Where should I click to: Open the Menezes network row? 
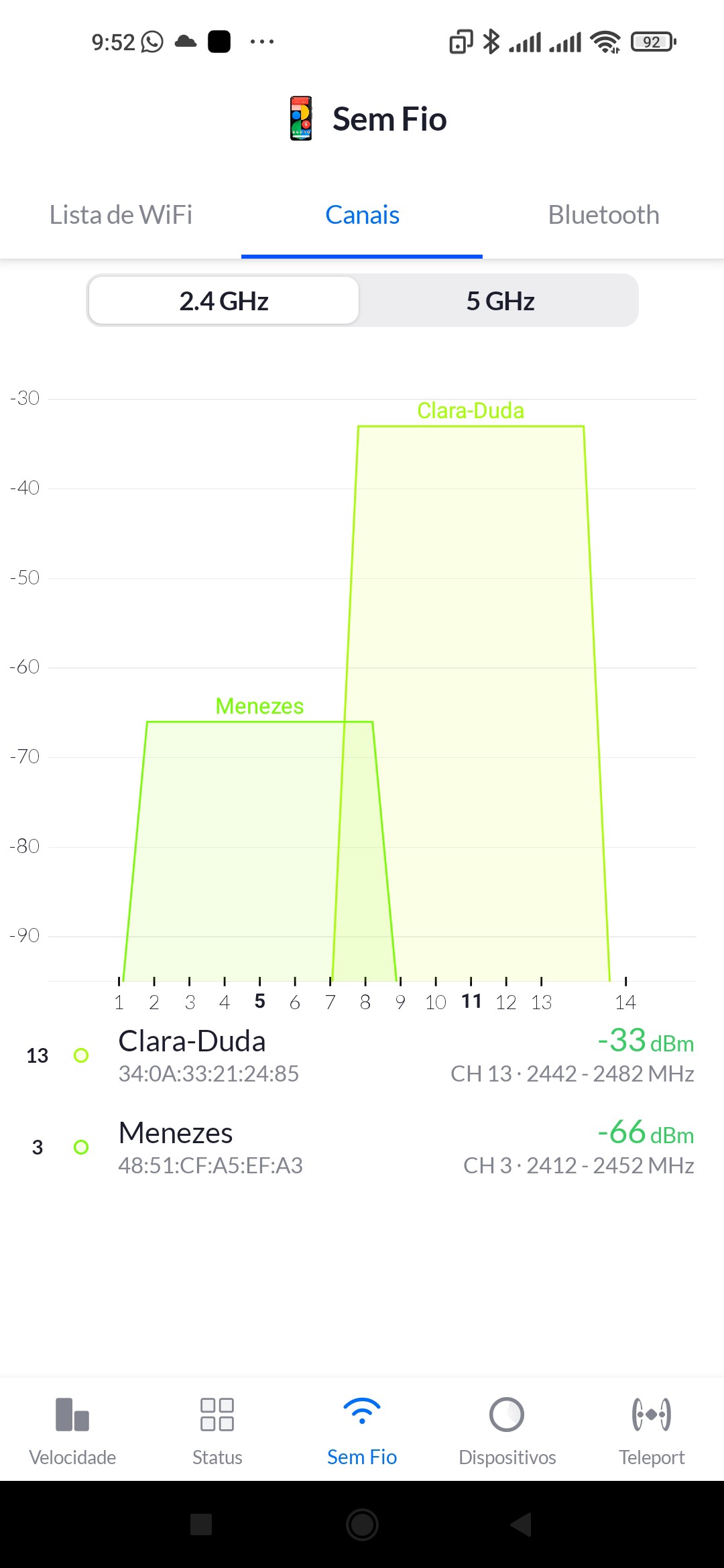(362, 1148)
